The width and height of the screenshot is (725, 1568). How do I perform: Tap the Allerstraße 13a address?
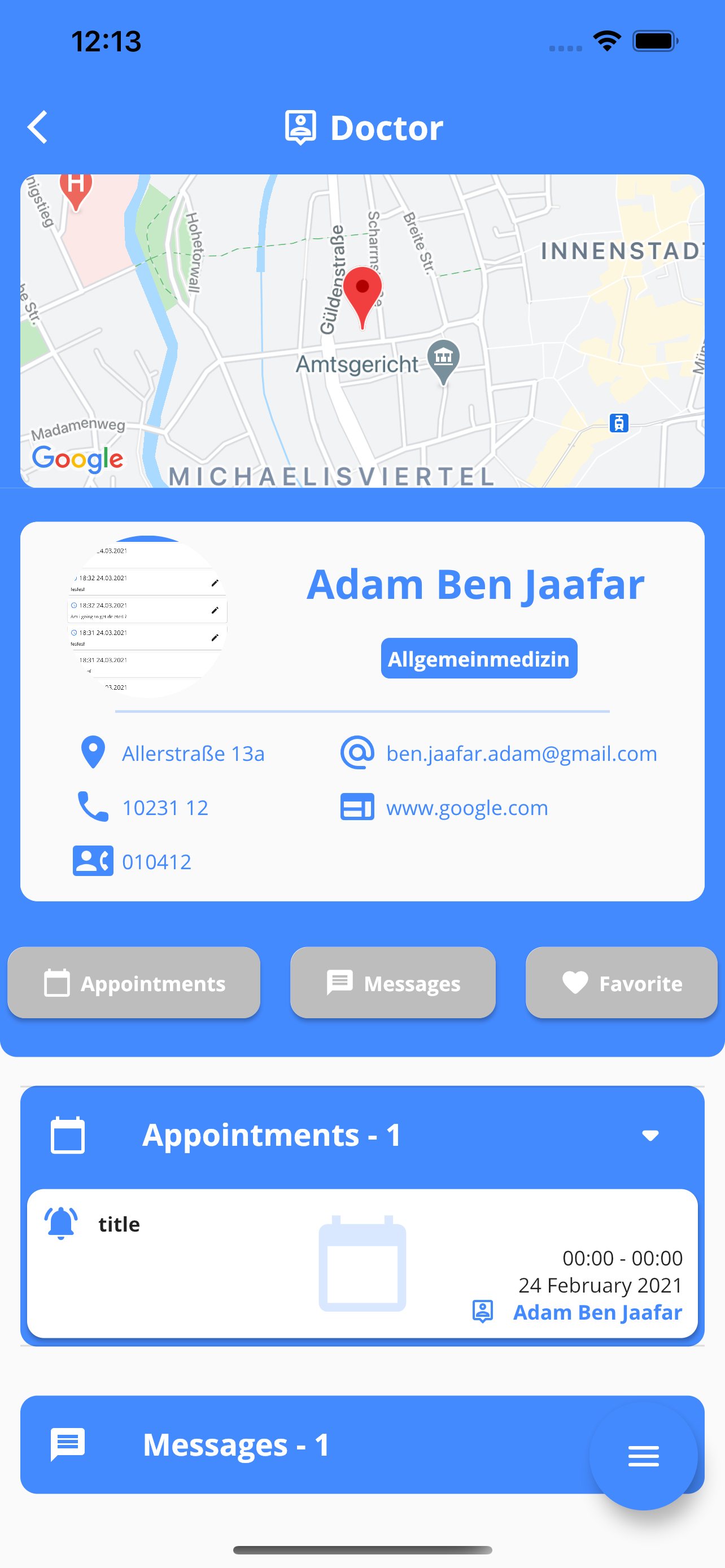click(x=193, y=754)
